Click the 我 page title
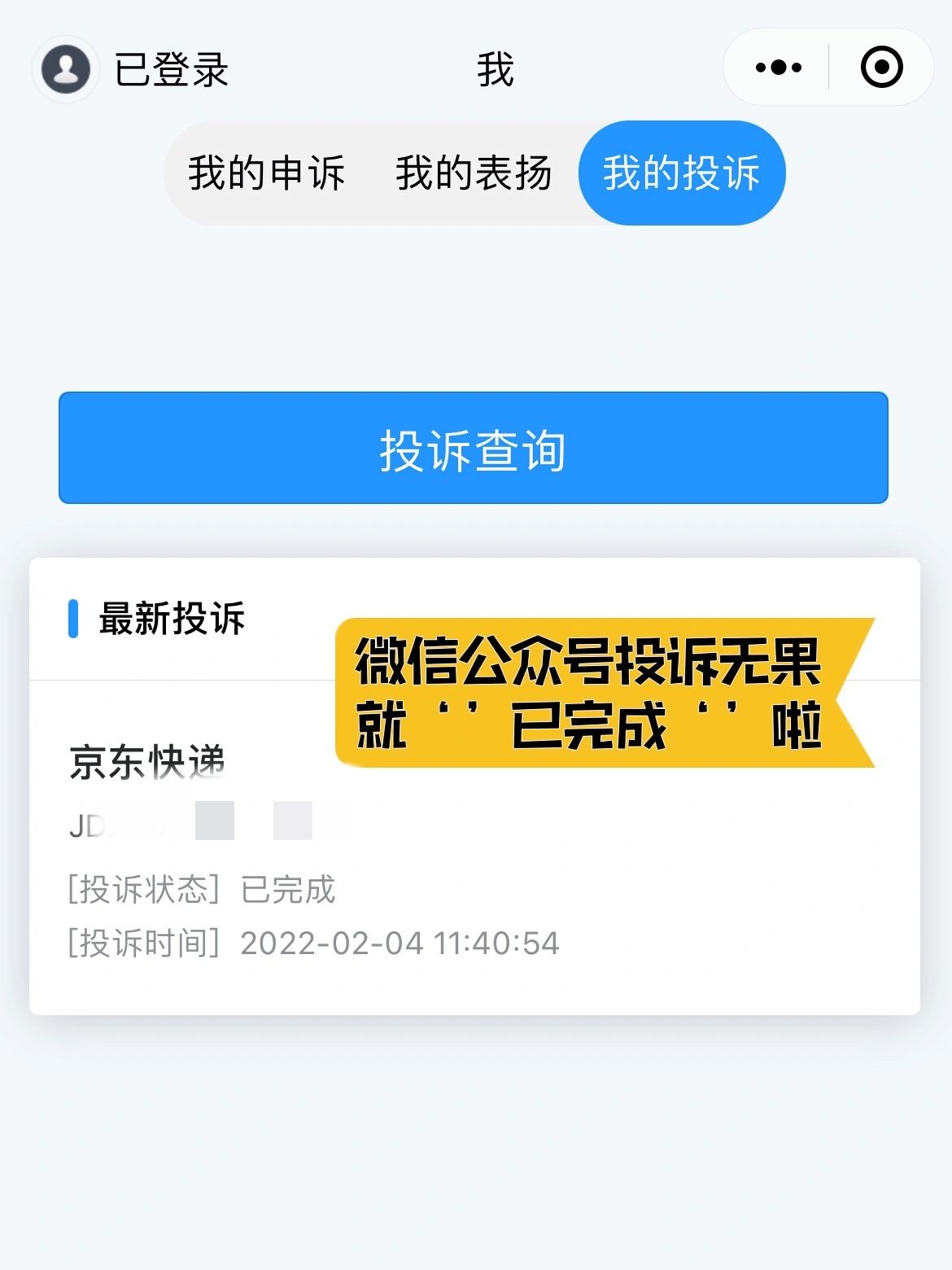The image size is (952, 1270). pos(495,69)
